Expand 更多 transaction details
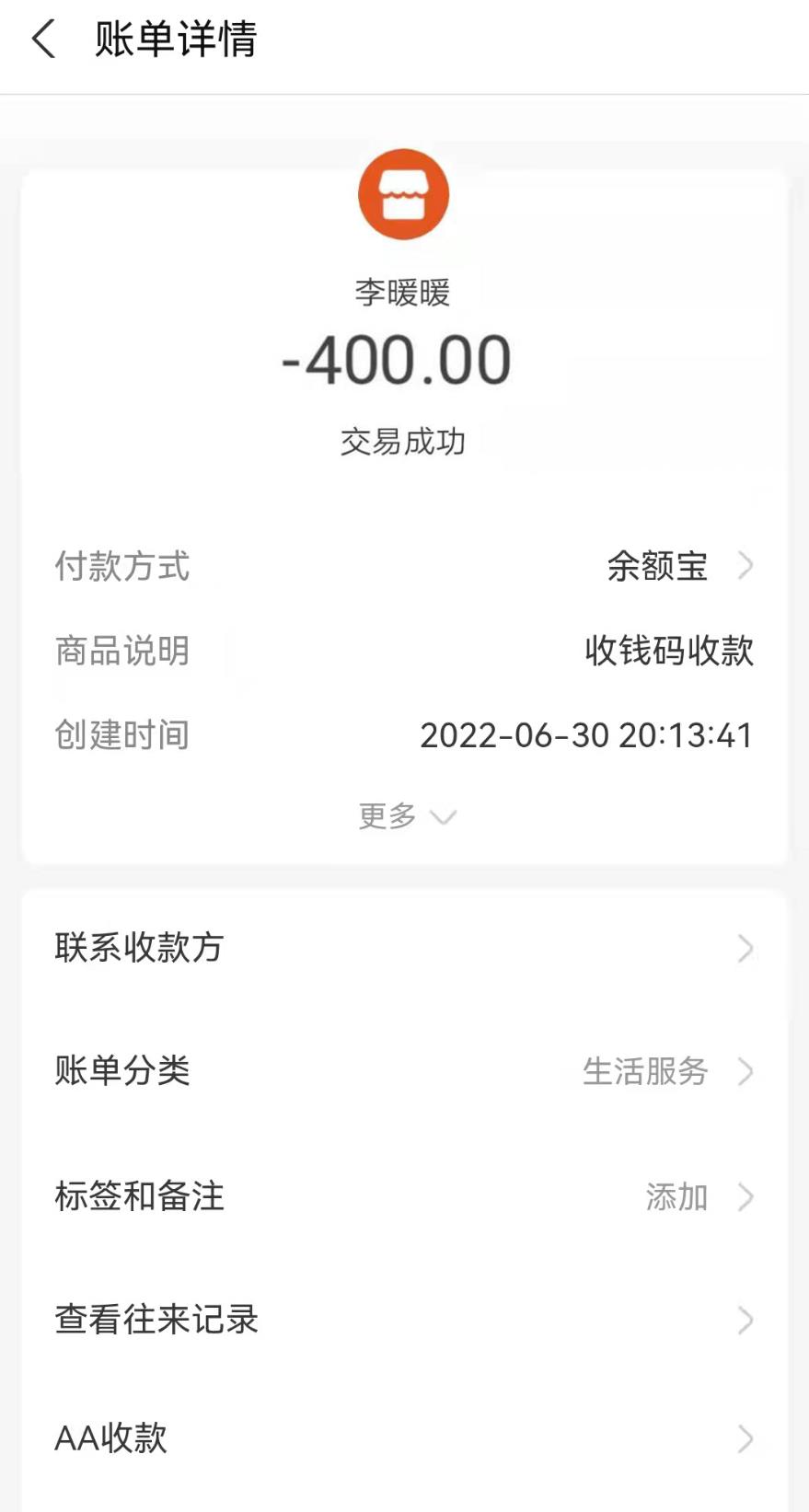Viewport: 809px width, 1512px height. coord(405,816)
